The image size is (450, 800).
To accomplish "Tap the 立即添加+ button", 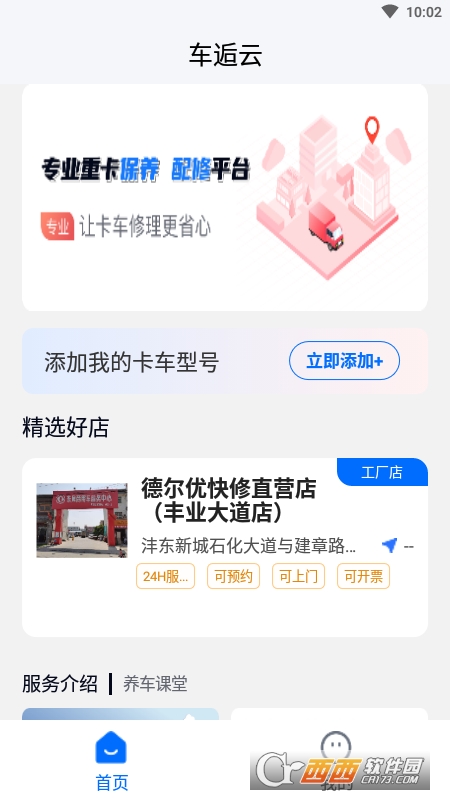I will pyautogui.click(x=344, y=361).
